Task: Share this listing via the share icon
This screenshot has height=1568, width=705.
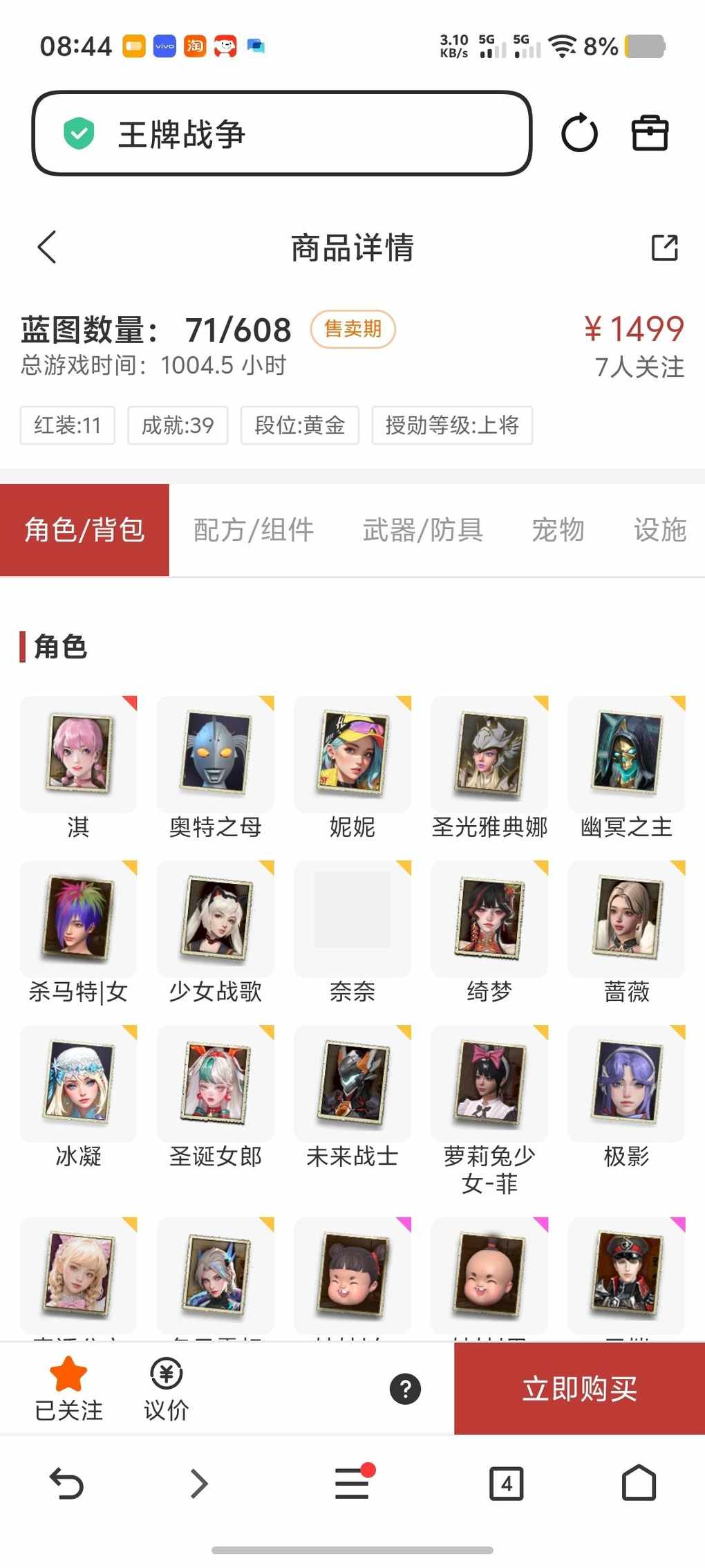Action: tap(664, 247)
